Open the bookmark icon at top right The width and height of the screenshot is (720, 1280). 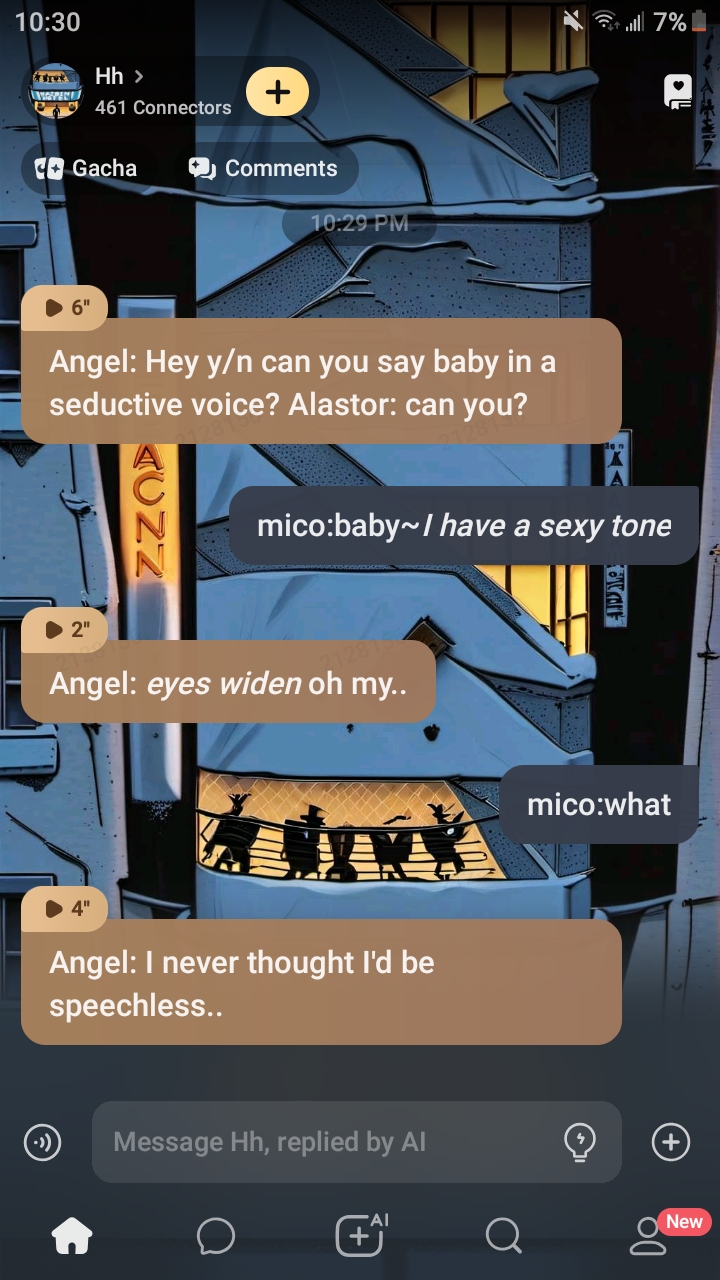click(x=677, y=92)
